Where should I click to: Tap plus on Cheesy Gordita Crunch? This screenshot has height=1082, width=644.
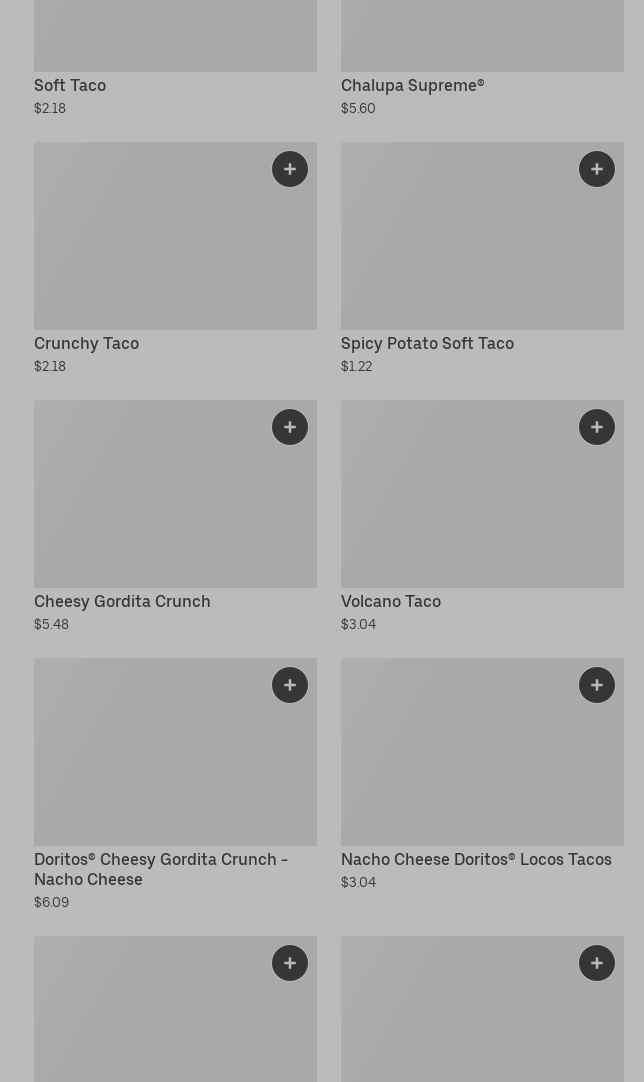[x=290, y=427]
